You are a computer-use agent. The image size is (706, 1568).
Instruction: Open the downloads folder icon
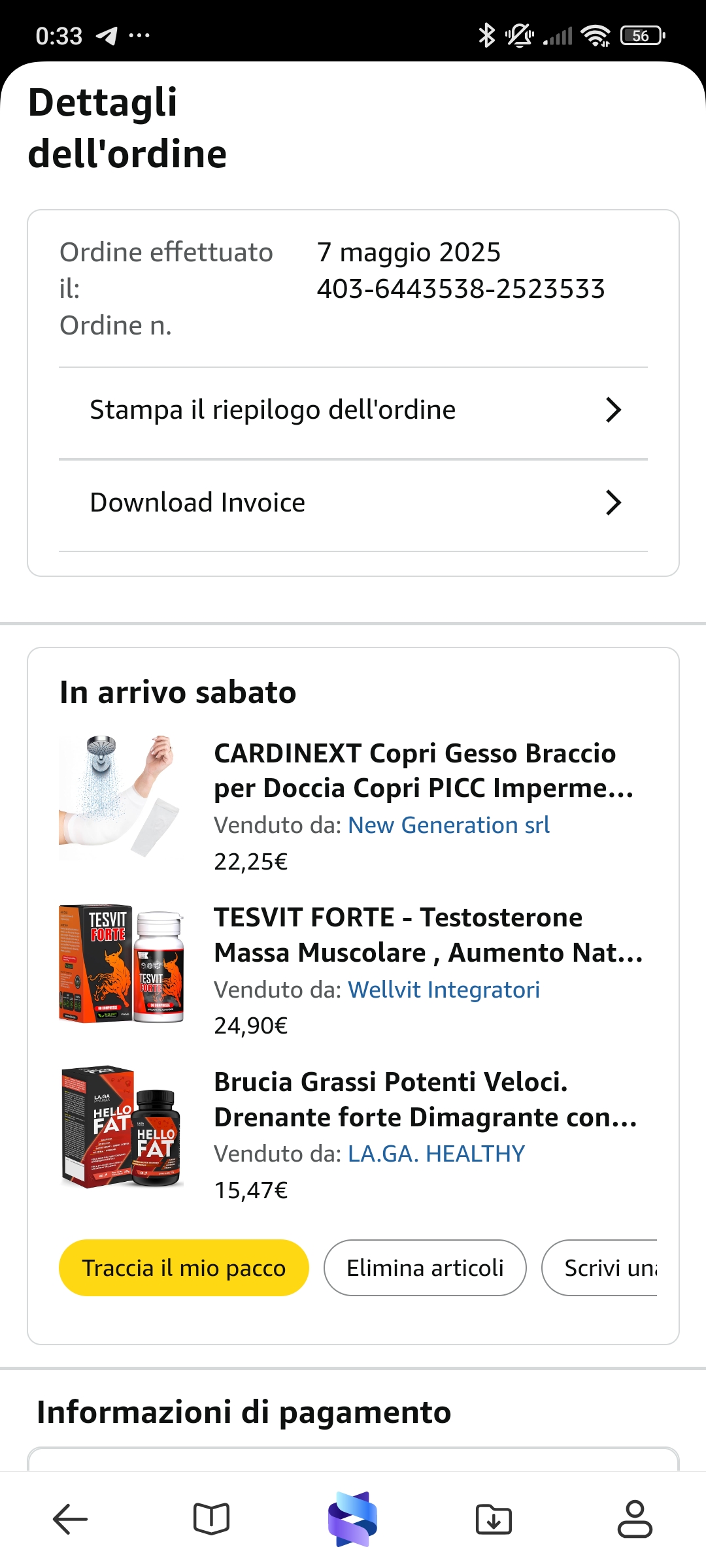click(494, 1519)
